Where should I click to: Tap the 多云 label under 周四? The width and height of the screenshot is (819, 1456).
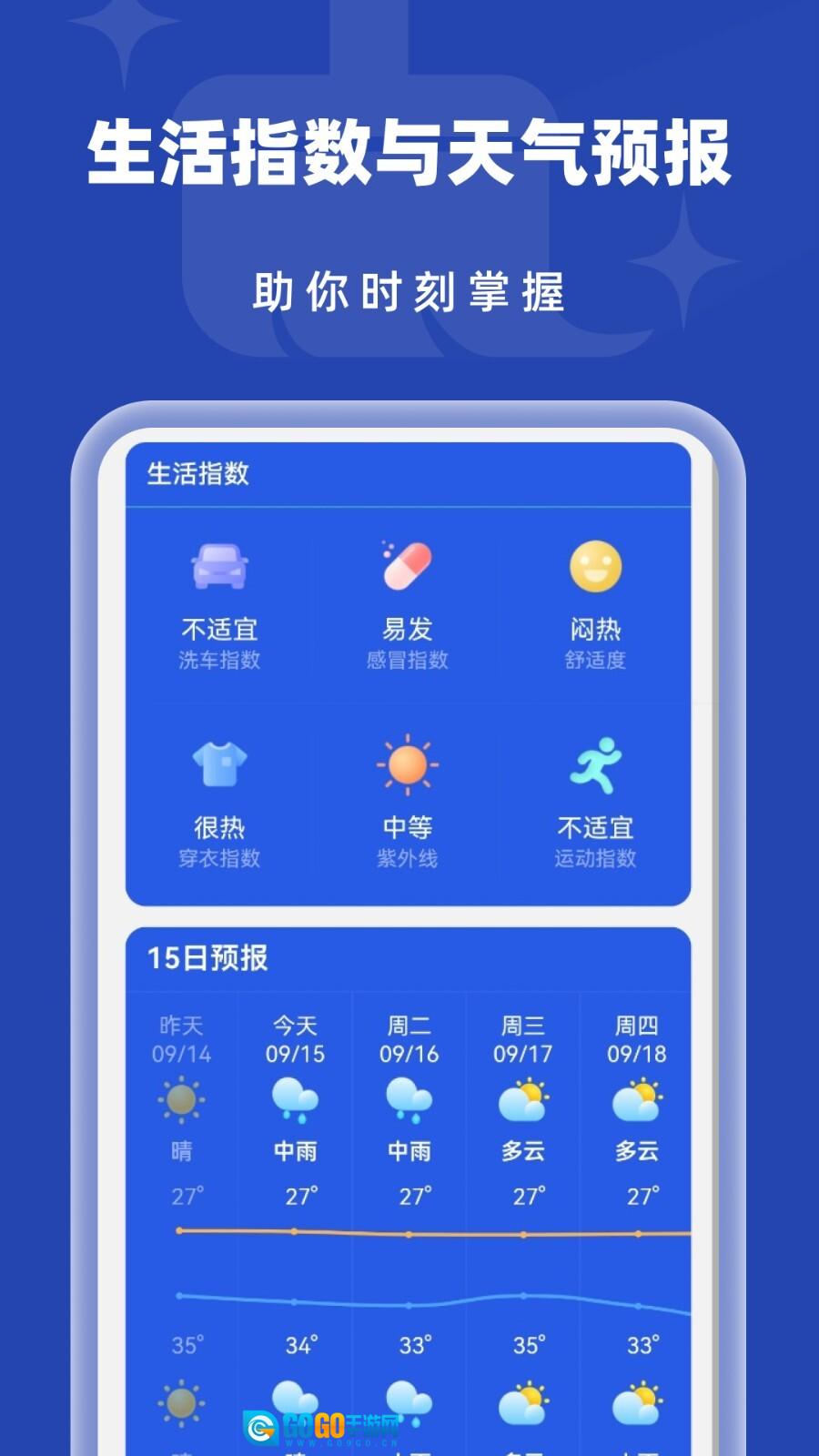pos(638,1150)
